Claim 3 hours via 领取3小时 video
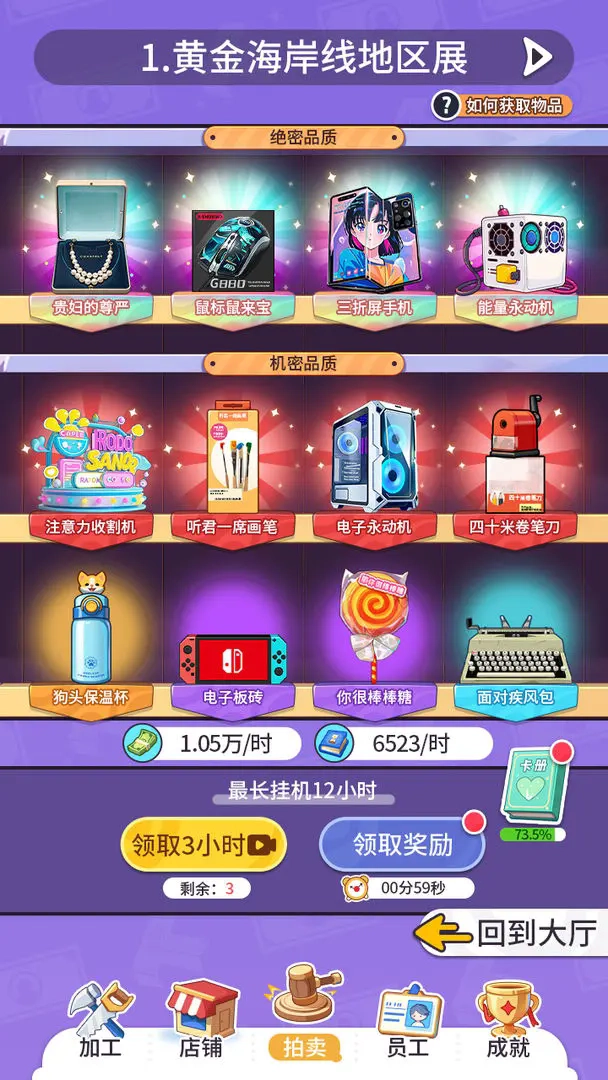Viewport: 608px width, 1080px height. 203,845
